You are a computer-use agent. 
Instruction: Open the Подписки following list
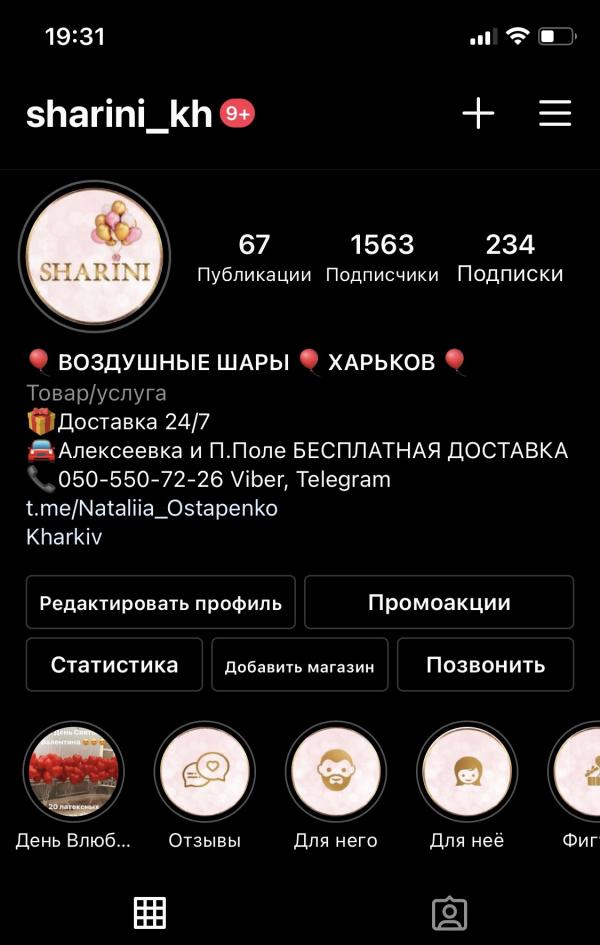pos(510,258)
